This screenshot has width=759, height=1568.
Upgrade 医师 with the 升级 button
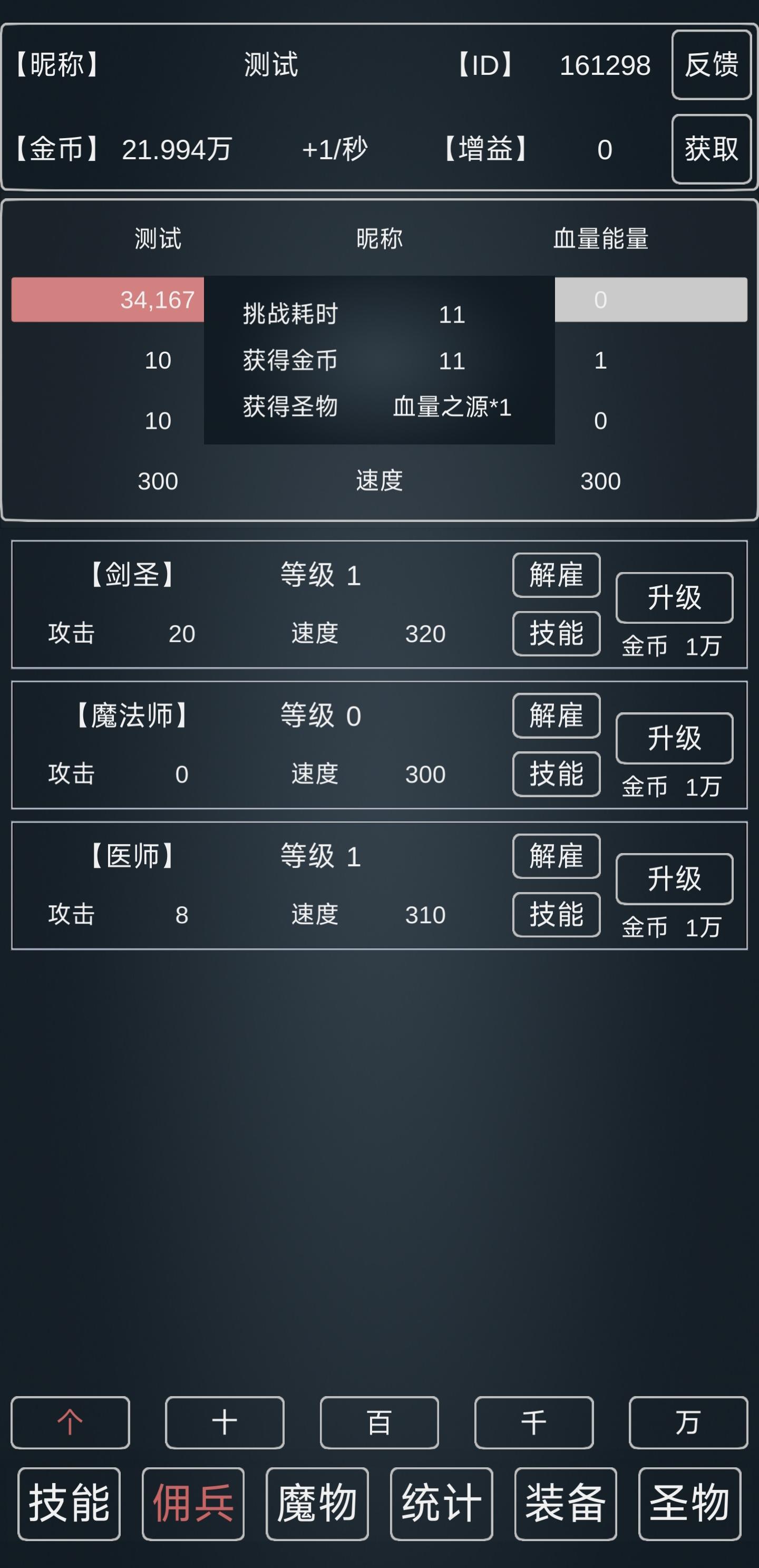674,879
